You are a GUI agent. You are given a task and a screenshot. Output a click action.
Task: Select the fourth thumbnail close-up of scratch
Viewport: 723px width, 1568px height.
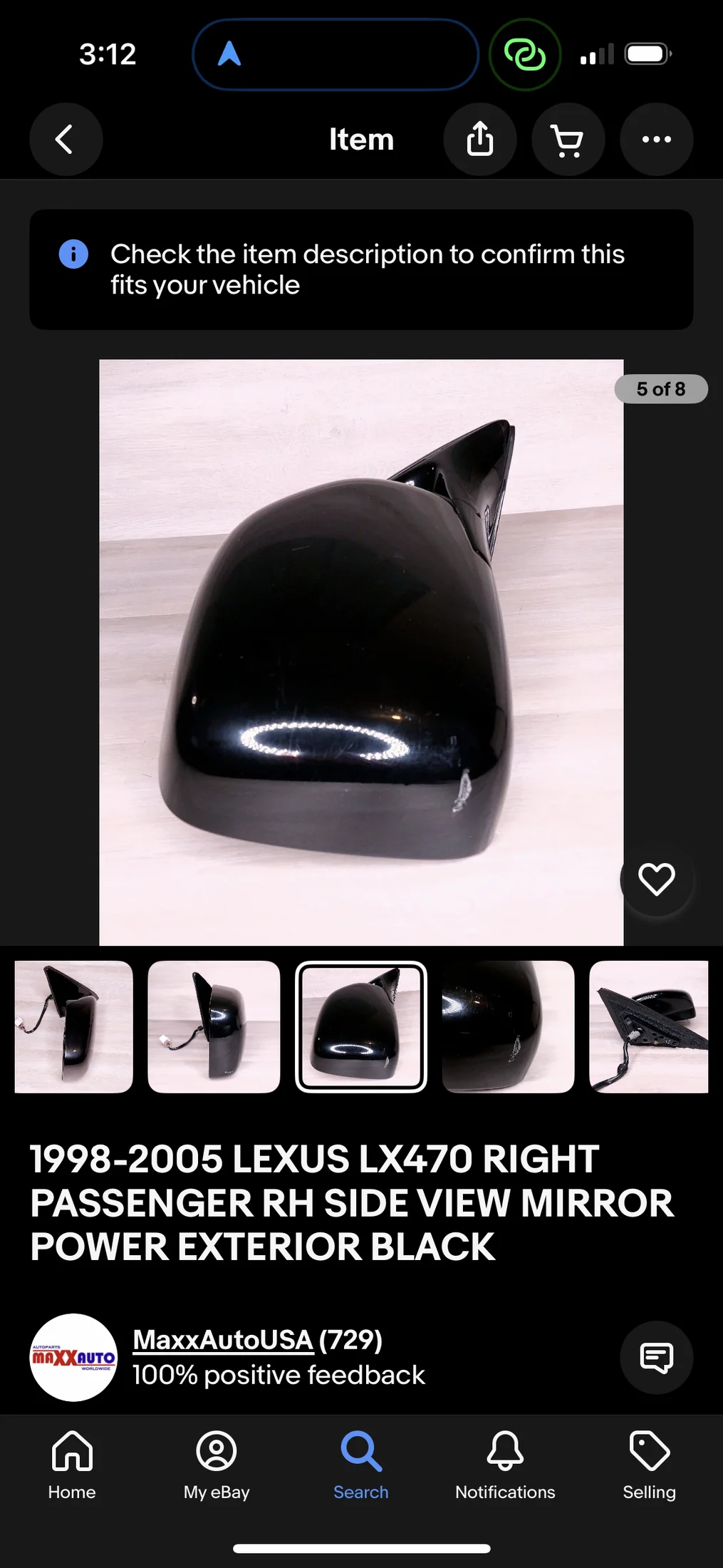pyautogui.click(x=508, y=1027)
